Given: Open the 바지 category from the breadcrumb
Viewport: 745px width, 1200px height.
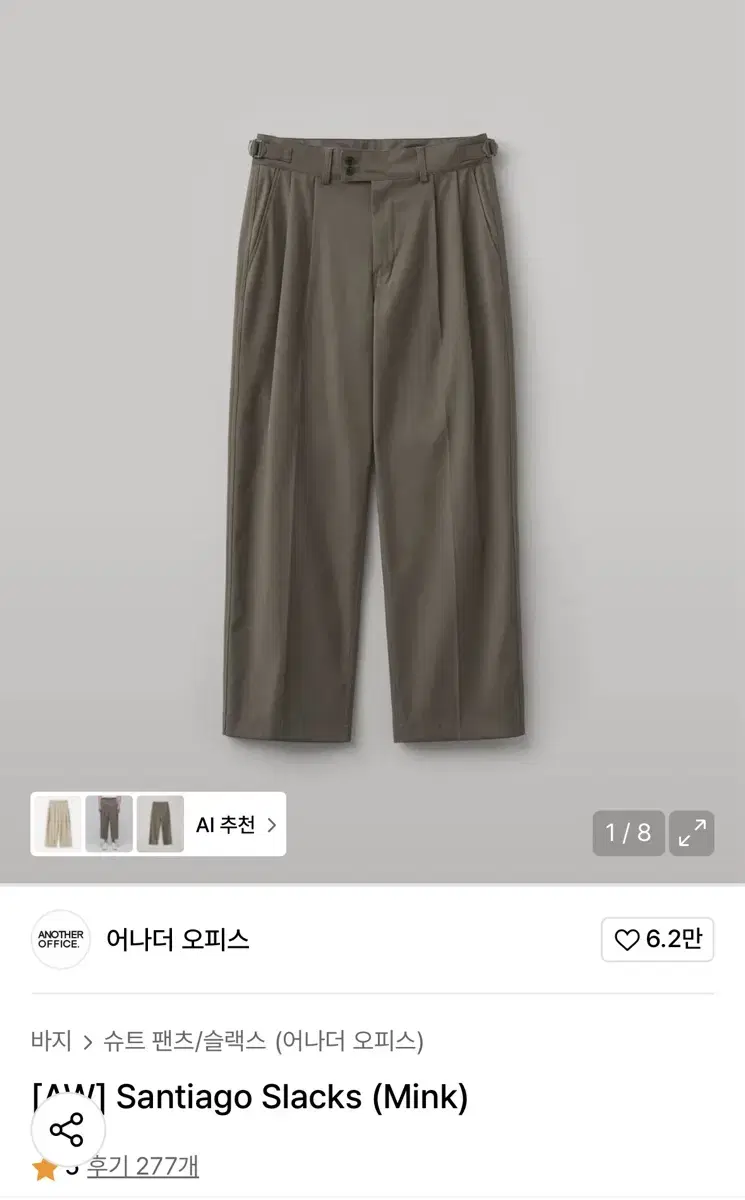Looking at the screenshot, I should point(50,1041).
